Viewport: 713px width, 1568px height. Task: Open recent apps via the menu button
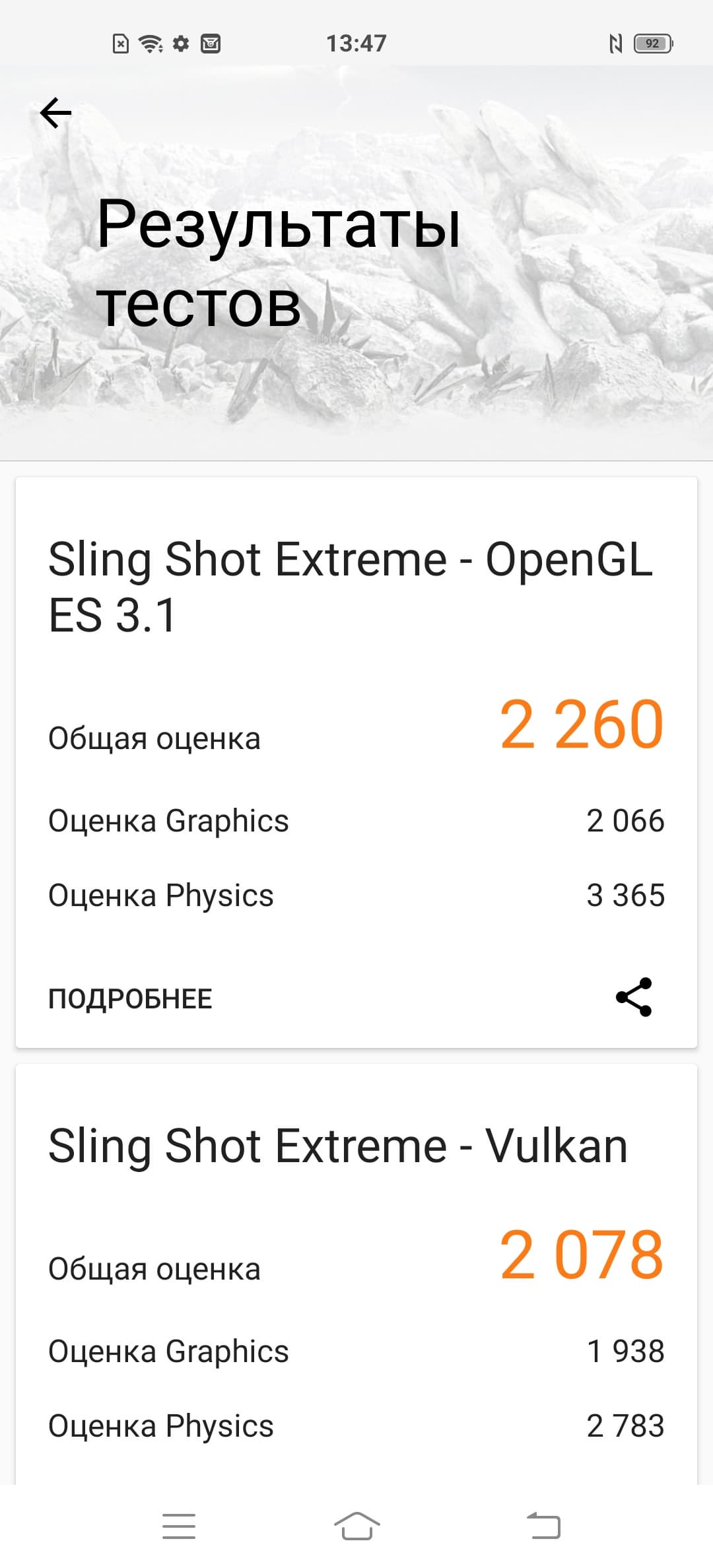tap(179, 1526)
